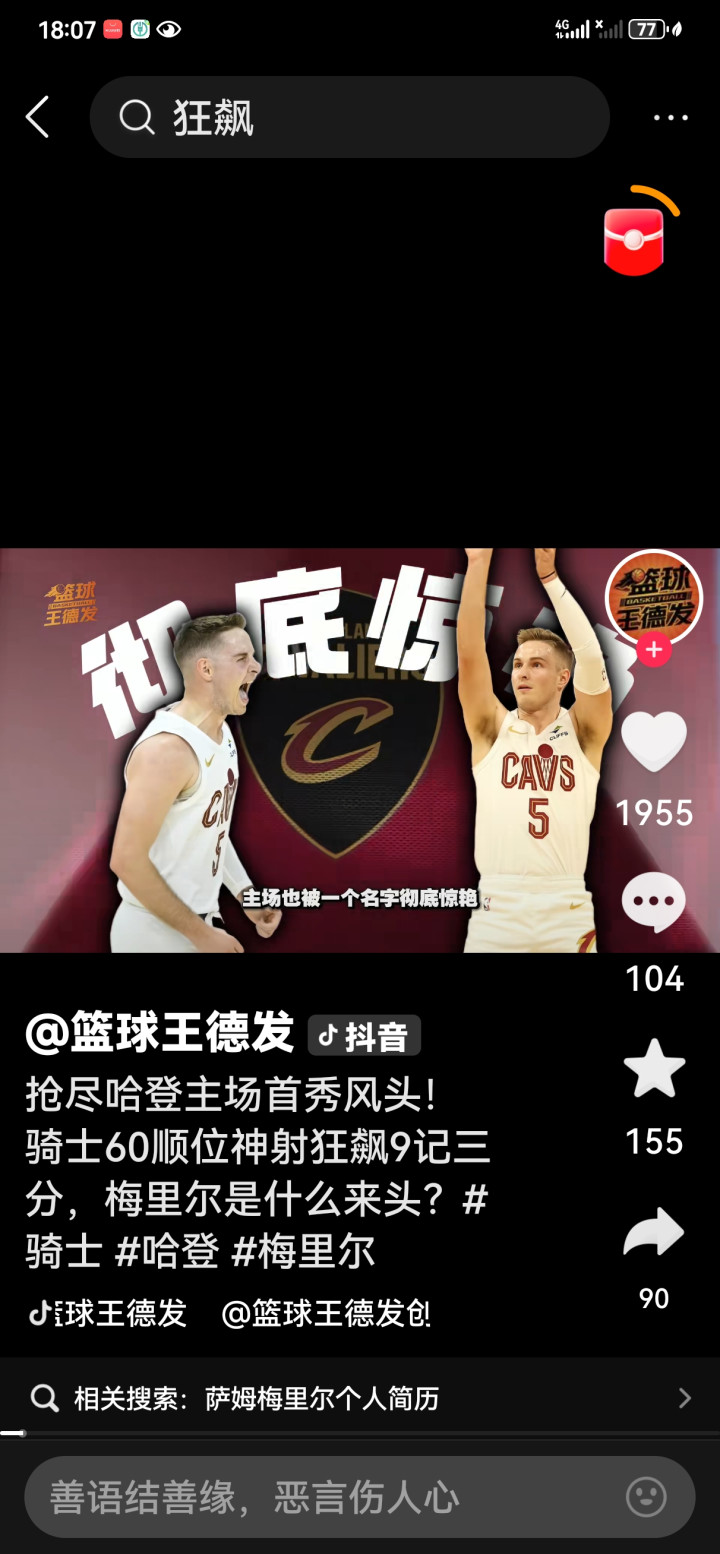Viewport: 720px width, 1554px height.
Task: Open the @篮球王德发 username
Action: tap(160, 1033)
